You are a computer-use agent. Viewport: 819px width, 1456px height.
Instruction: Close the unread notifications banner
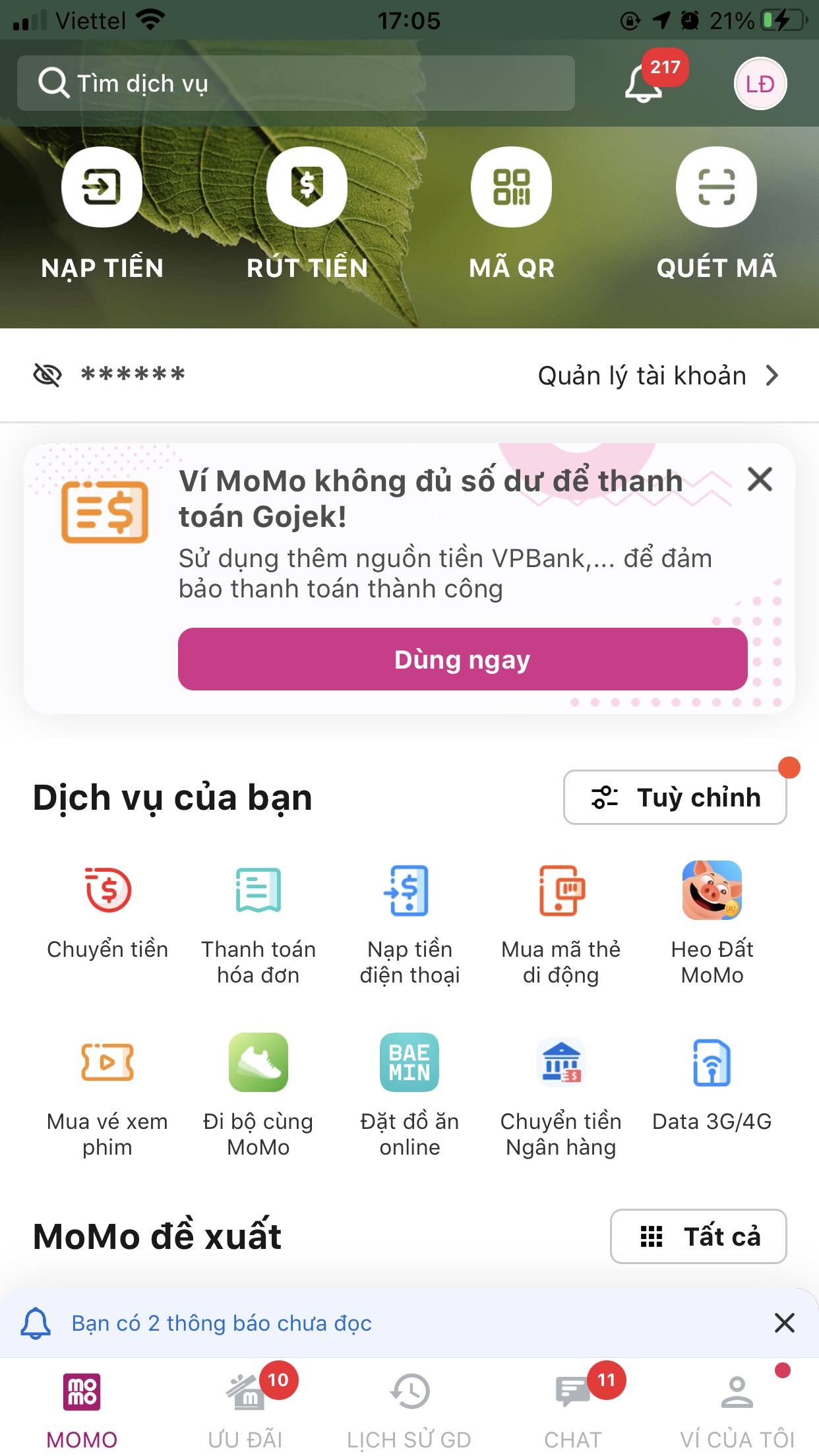click(x=784, y=1323)
